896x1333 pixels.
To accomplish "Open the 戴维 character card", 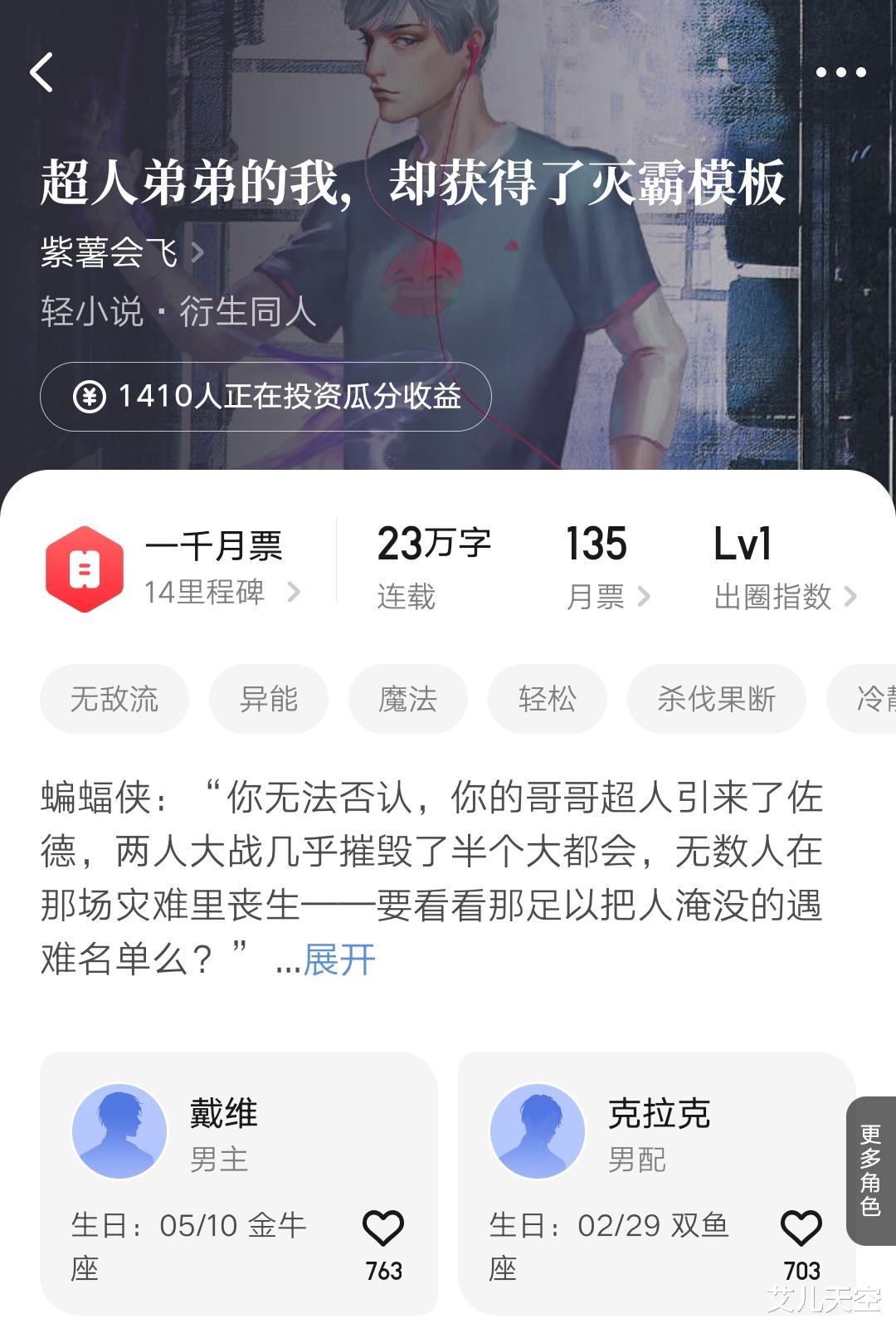I will click(x=239, y=1184).
